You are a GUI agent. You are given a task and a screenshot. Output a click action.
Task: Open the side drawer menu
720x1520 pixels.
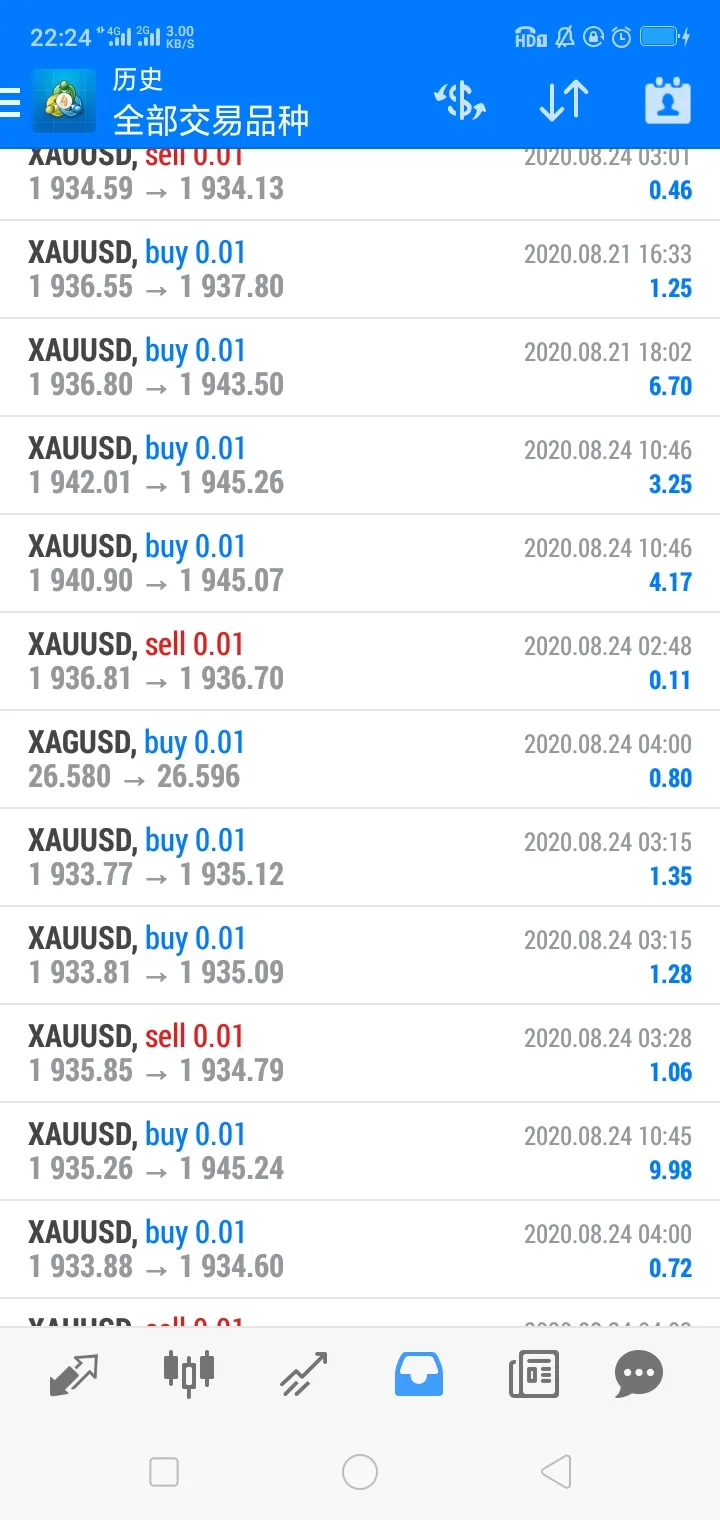10,101
